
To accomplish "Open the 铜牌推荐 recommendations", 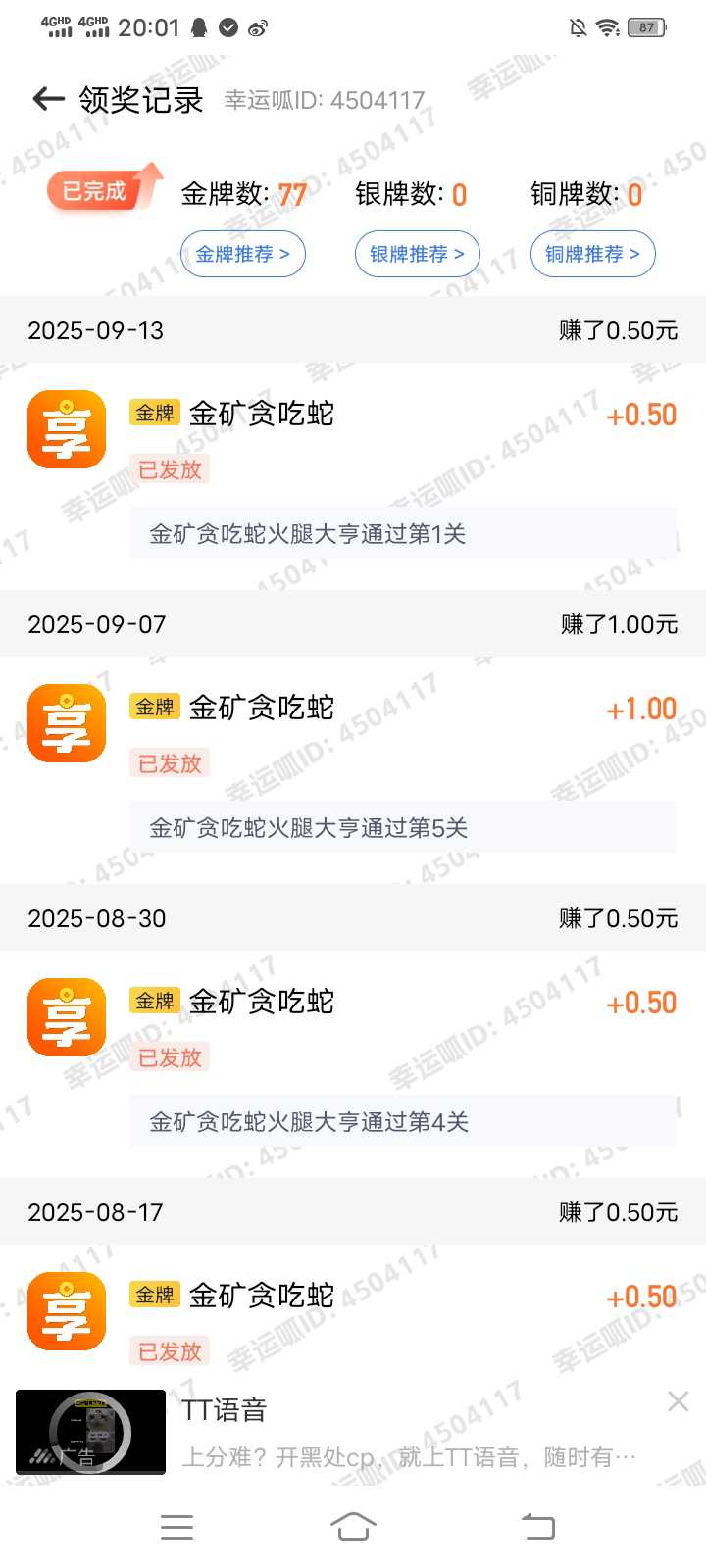I will pyautogui.click(x=592, y=255).
